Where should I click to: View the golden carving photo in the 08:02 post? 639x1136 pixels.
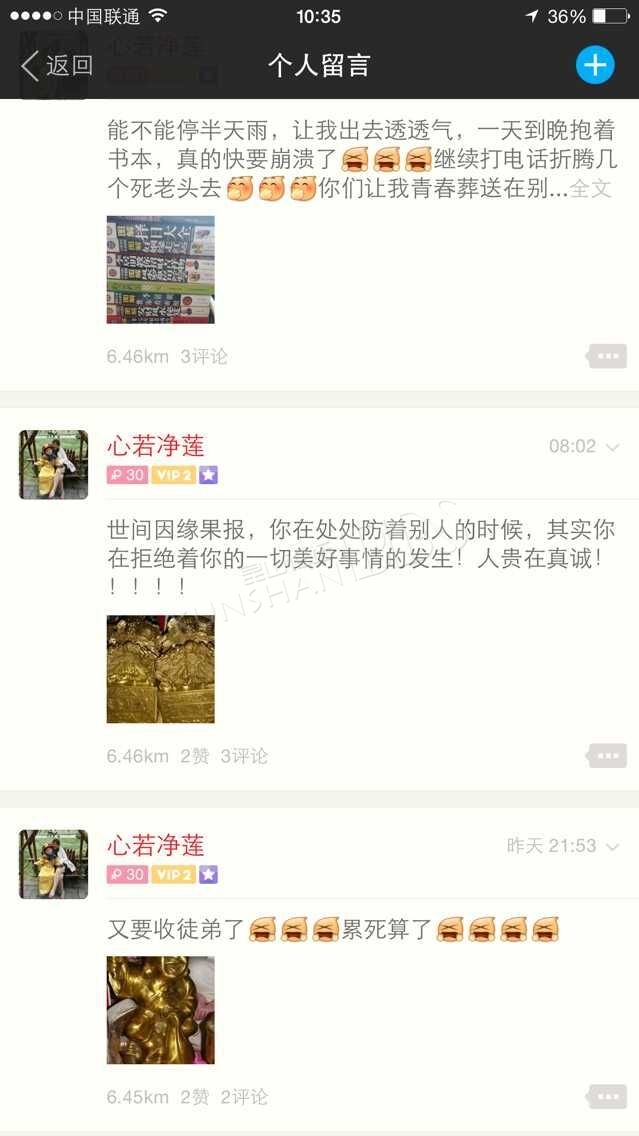coord(161,669)
